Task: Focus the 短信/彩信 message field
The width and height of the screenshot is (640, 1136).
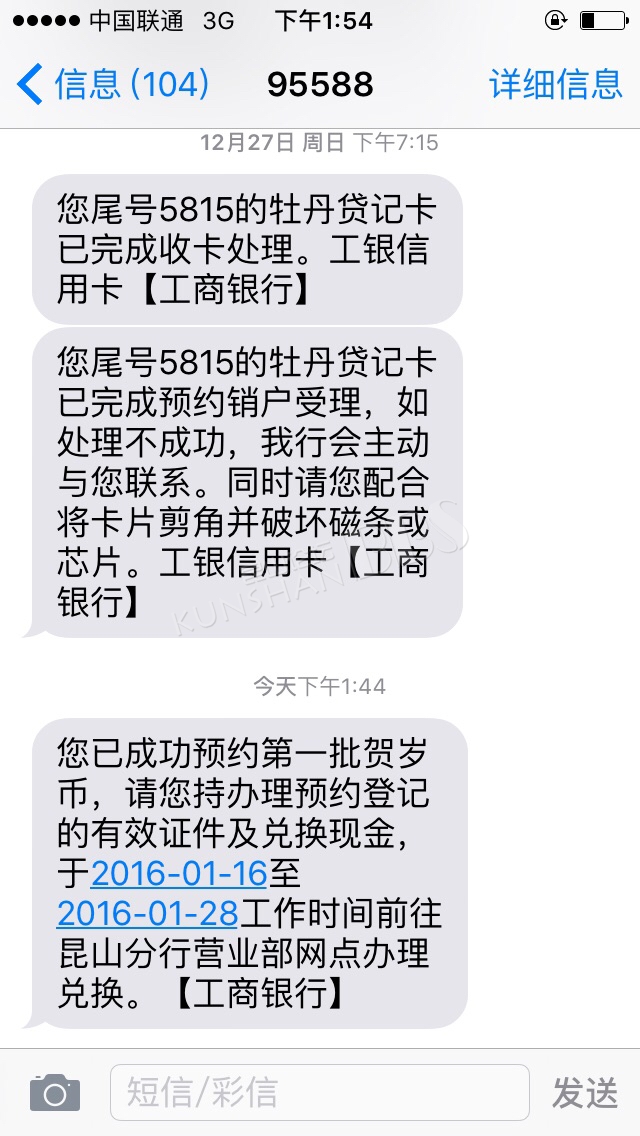Action: coord(320,1093)
